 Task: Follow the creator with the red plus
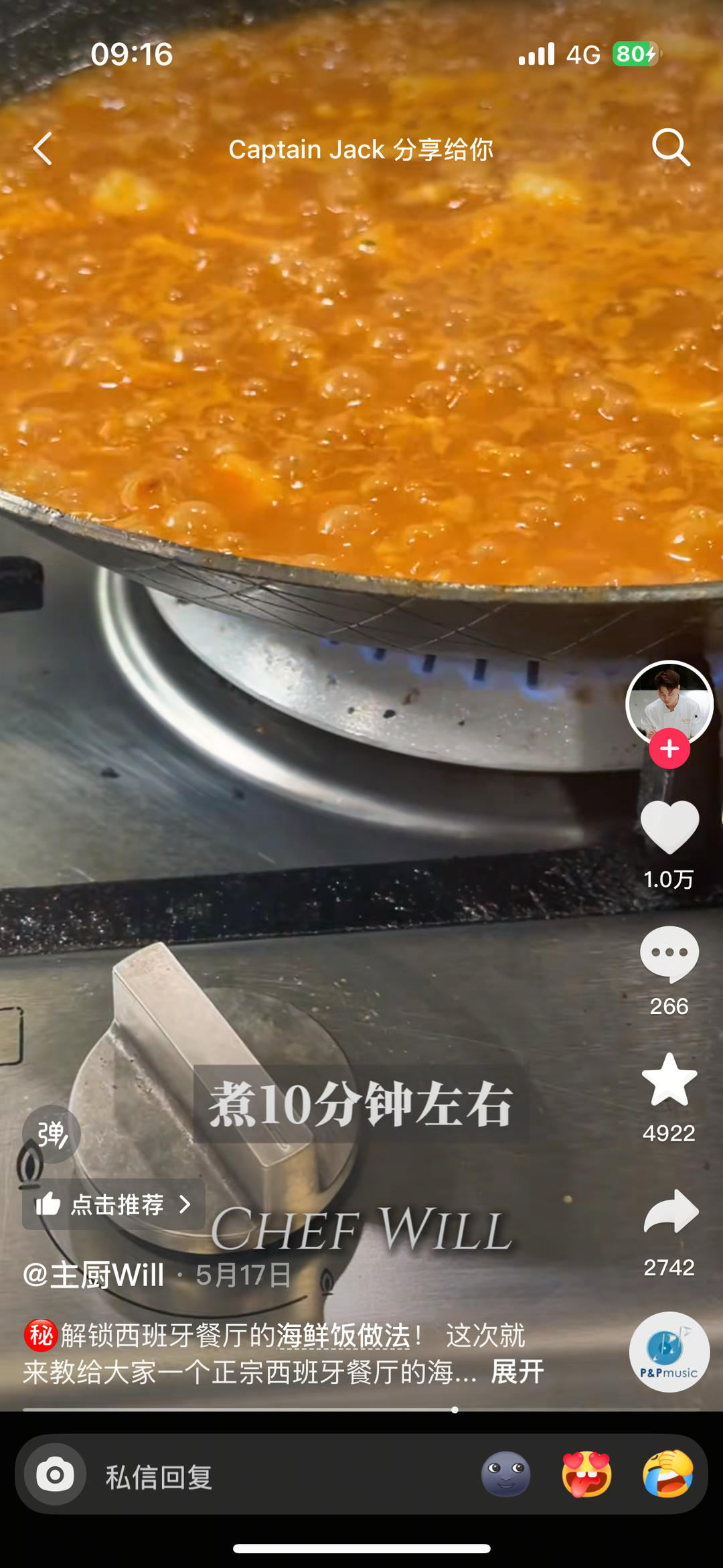pyautogui.click(x=669, y=749)
